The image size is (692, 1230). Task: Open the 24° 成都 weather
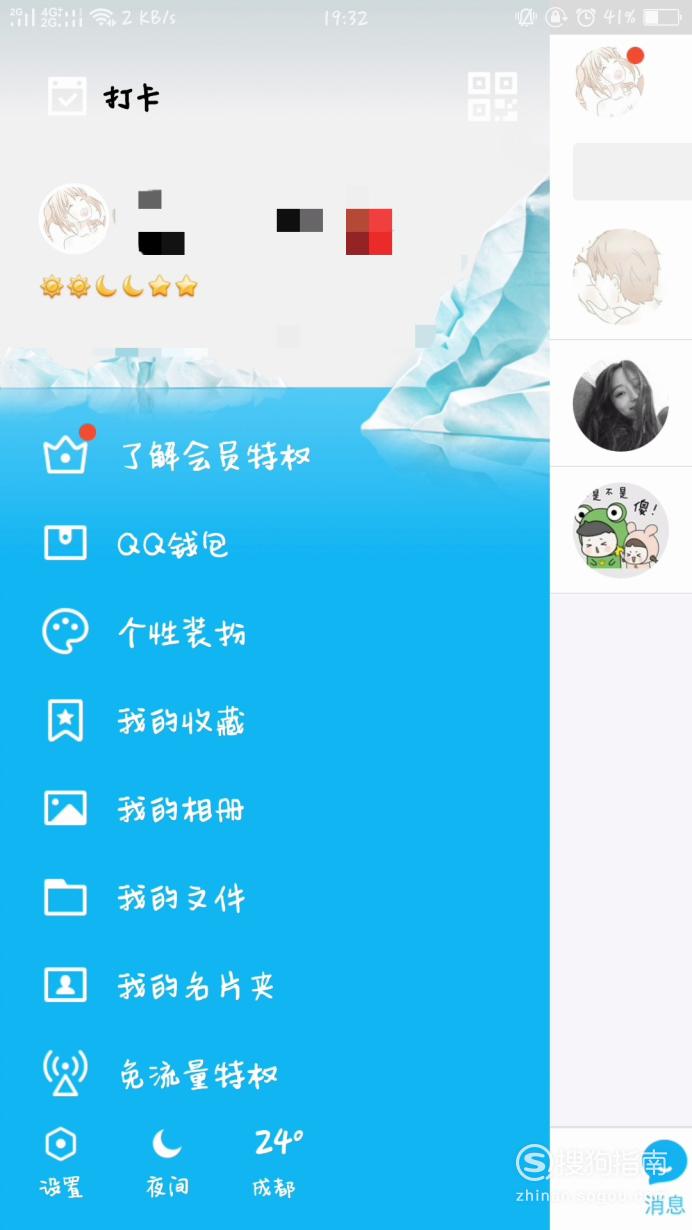[277, 1162]
